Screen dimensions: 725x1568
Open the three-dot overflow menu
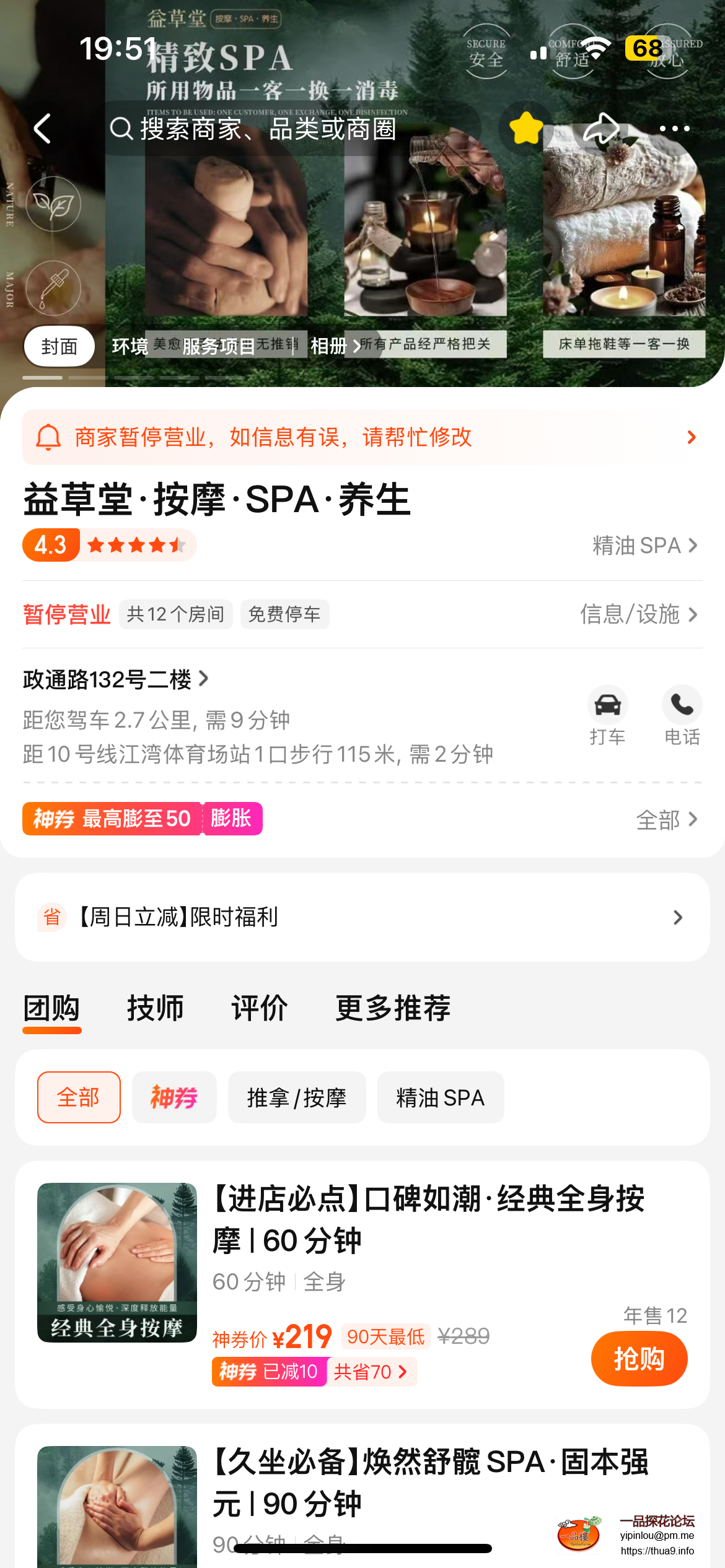(674, 128)
